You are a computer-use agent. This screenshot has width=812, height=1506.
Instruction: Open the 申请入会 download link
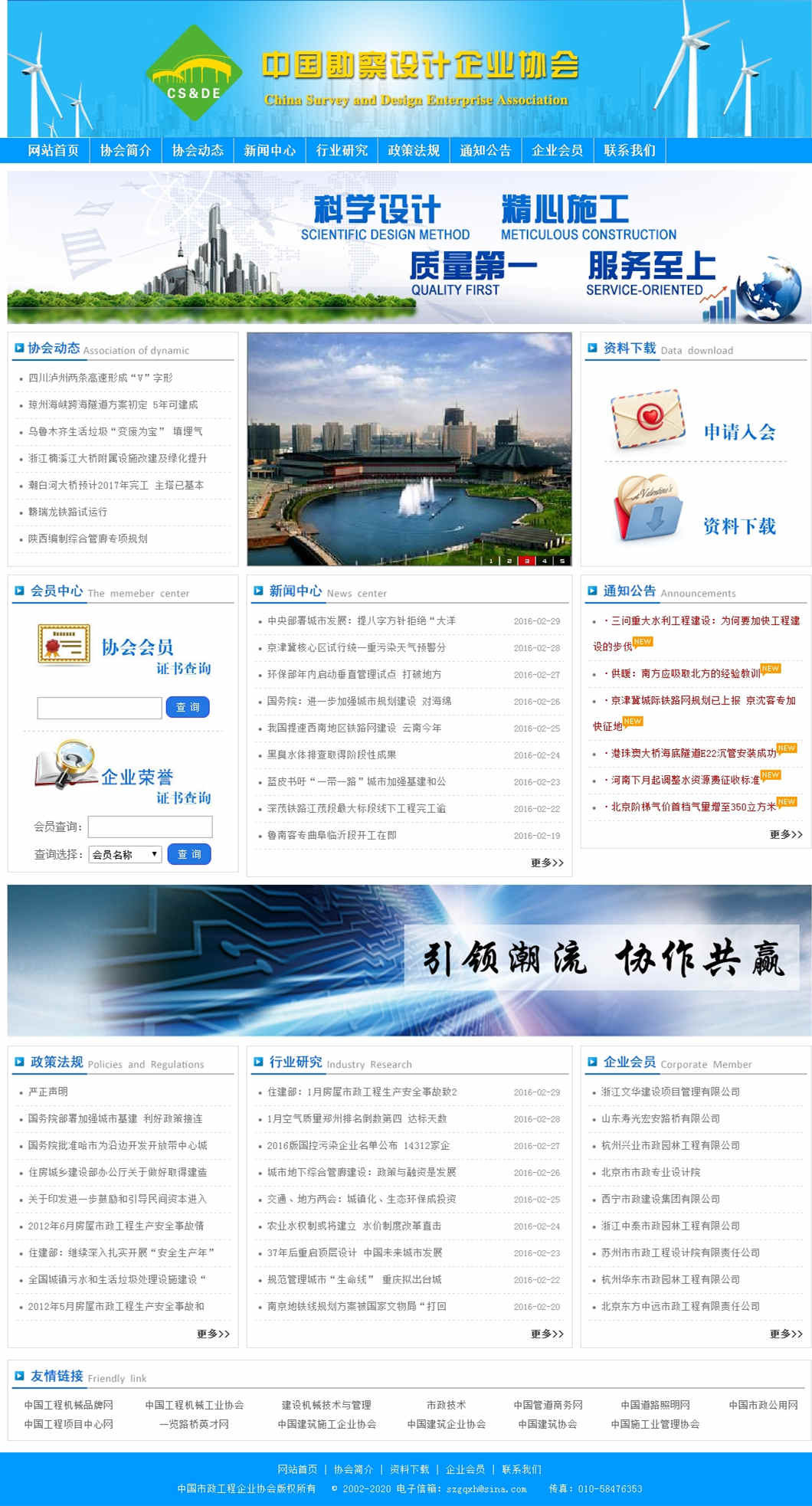pyautogui.click(x=739, y=432)
